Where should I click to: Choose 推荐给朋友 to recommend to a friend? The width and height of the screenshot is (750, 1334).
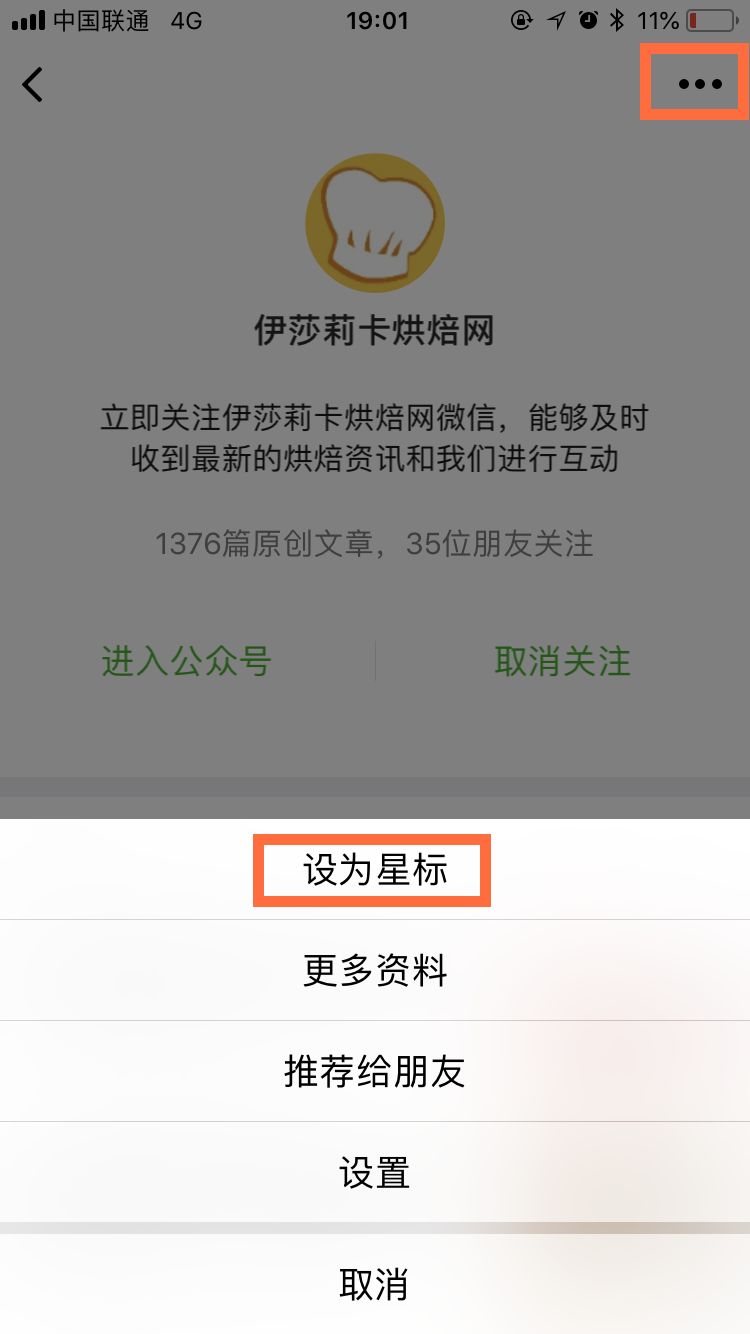point(374,1072)
